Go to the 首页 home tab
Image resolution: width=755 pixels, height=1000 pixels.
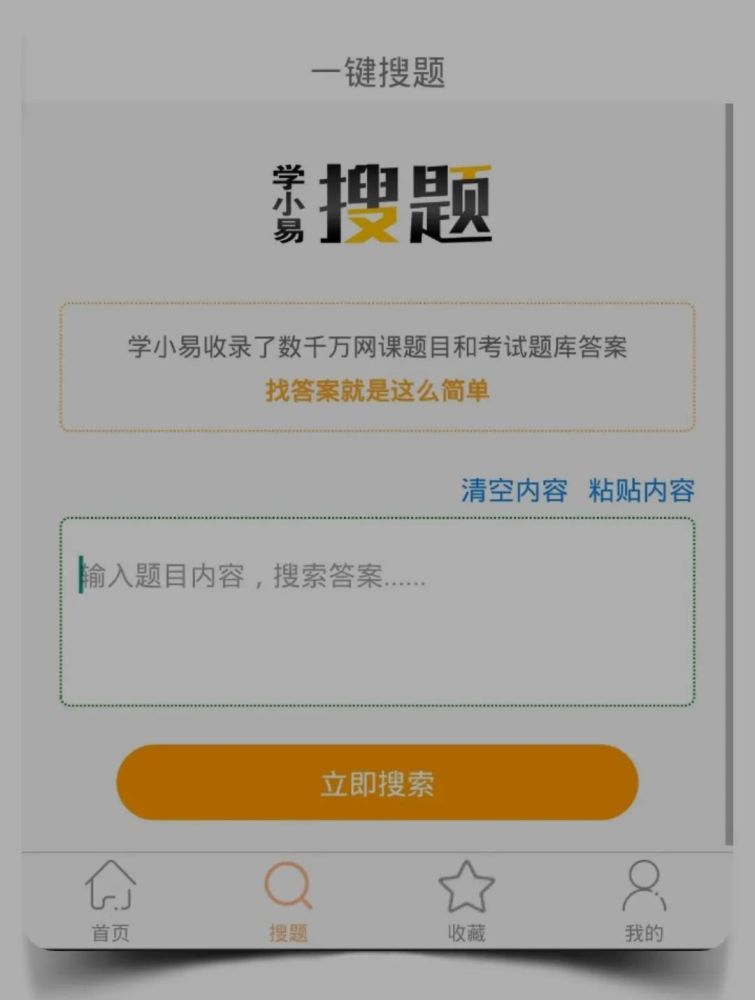(111, 901)
